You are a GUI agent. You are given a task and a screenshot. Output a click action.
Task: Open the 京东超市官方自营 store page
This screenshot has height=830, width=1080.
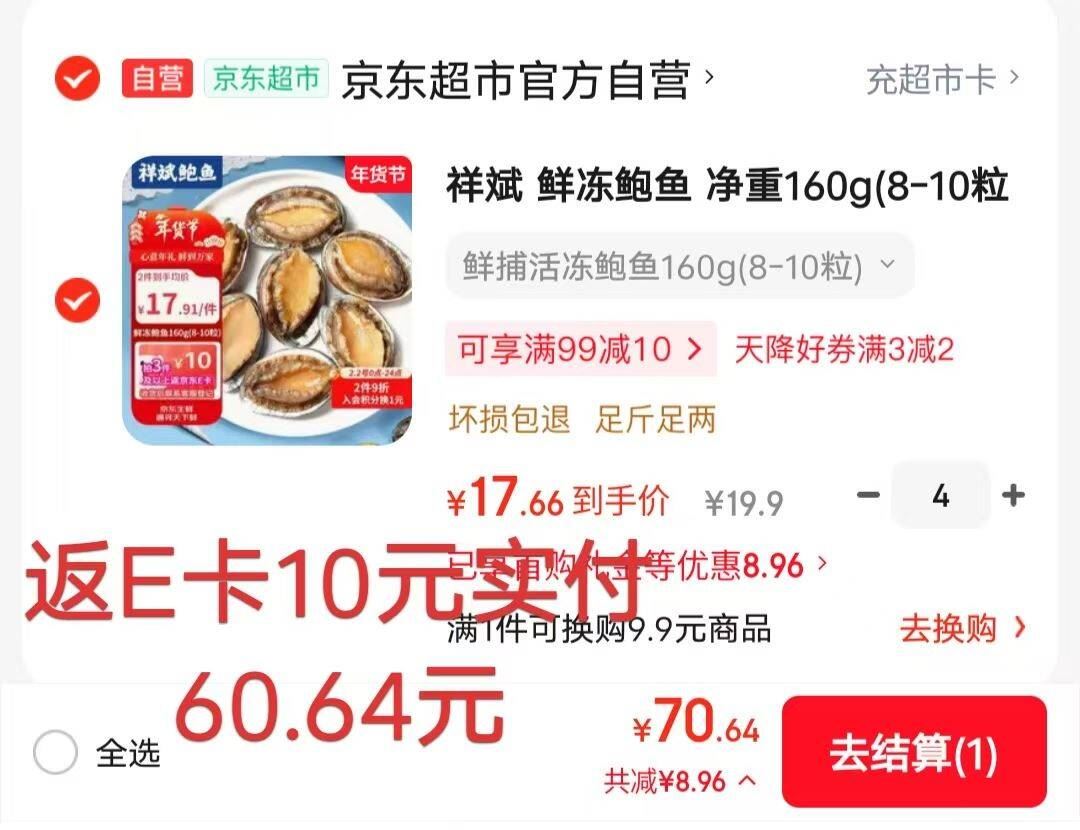click(528, 80)
